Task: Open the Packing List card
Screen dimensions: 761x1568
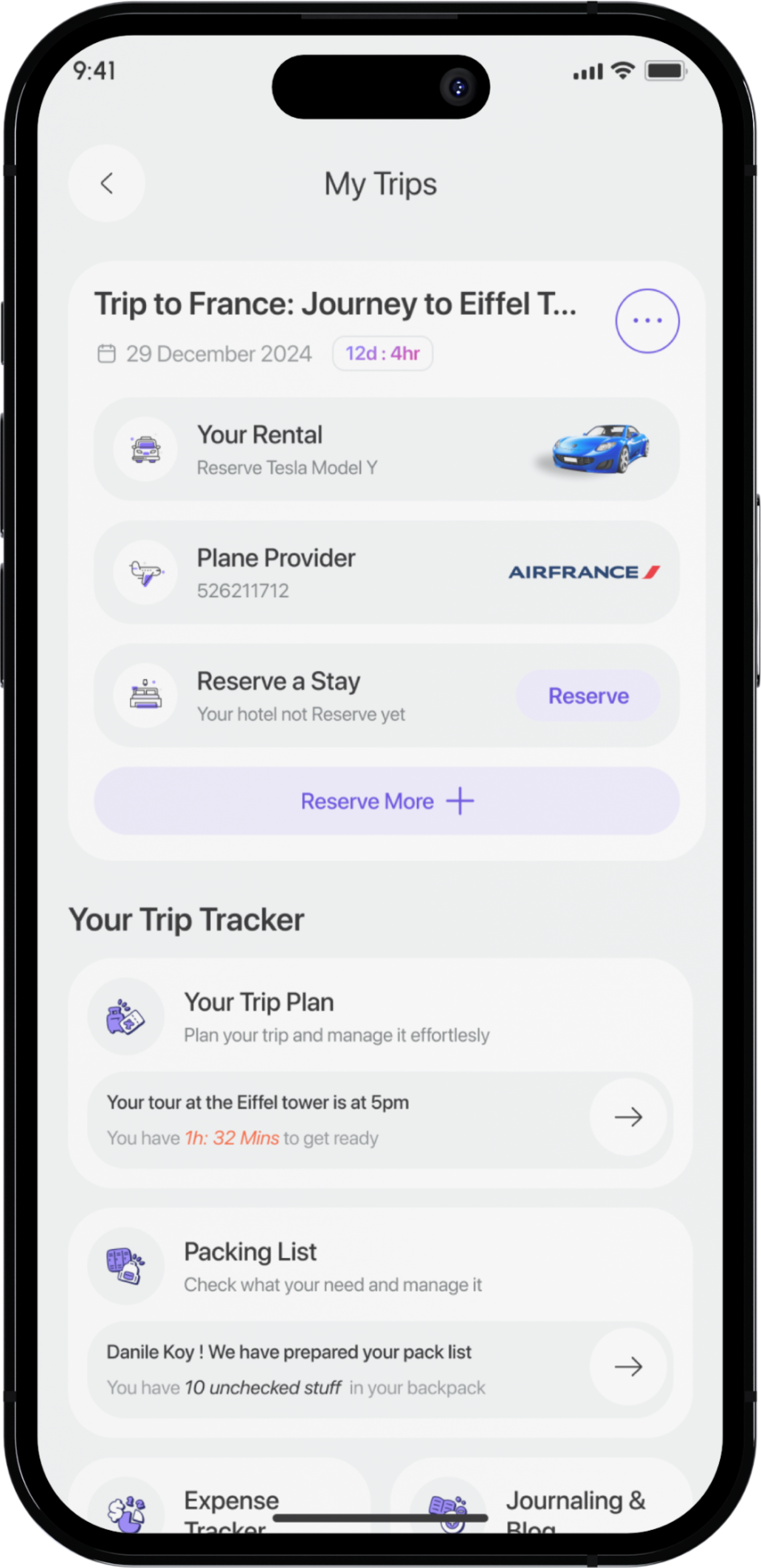Action: [x=332, y=1266]
